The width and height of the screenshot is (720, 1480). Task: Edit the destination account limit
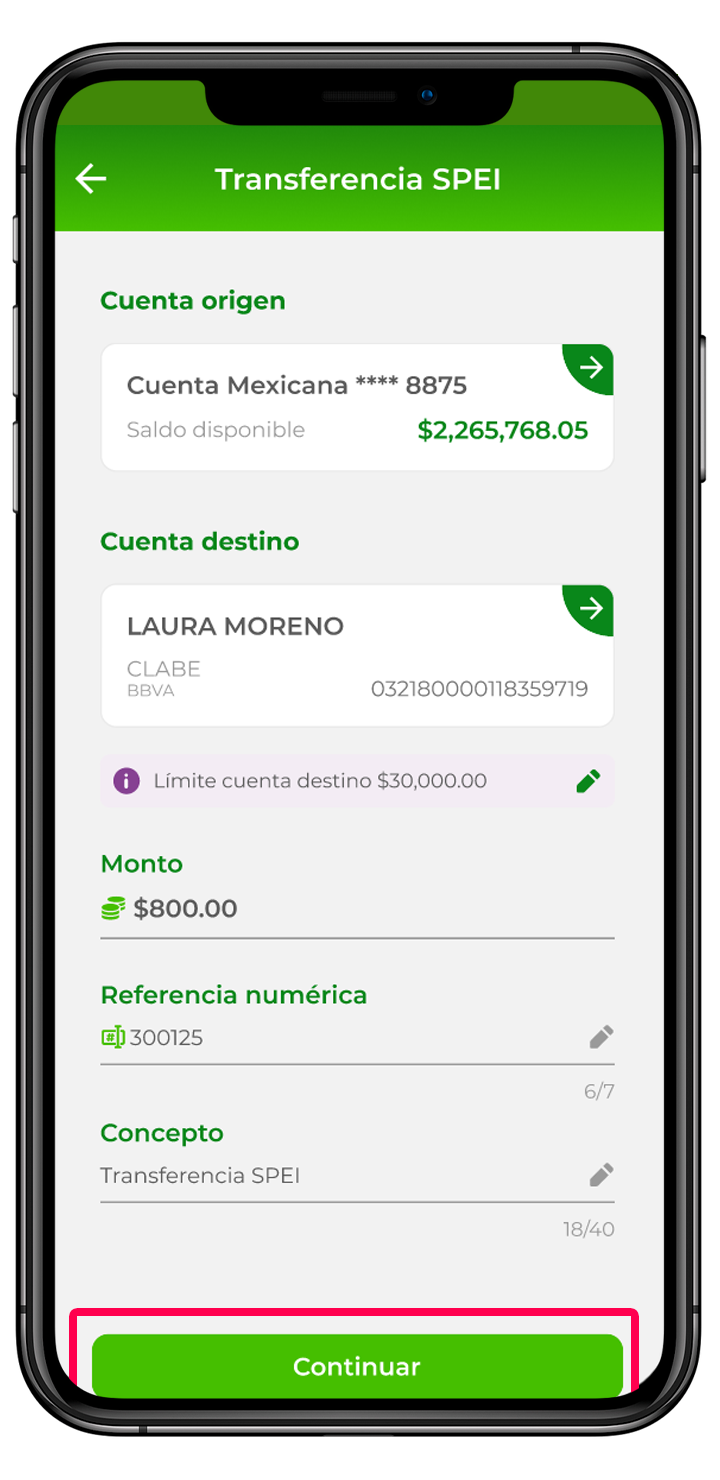[x=588, y=782]
